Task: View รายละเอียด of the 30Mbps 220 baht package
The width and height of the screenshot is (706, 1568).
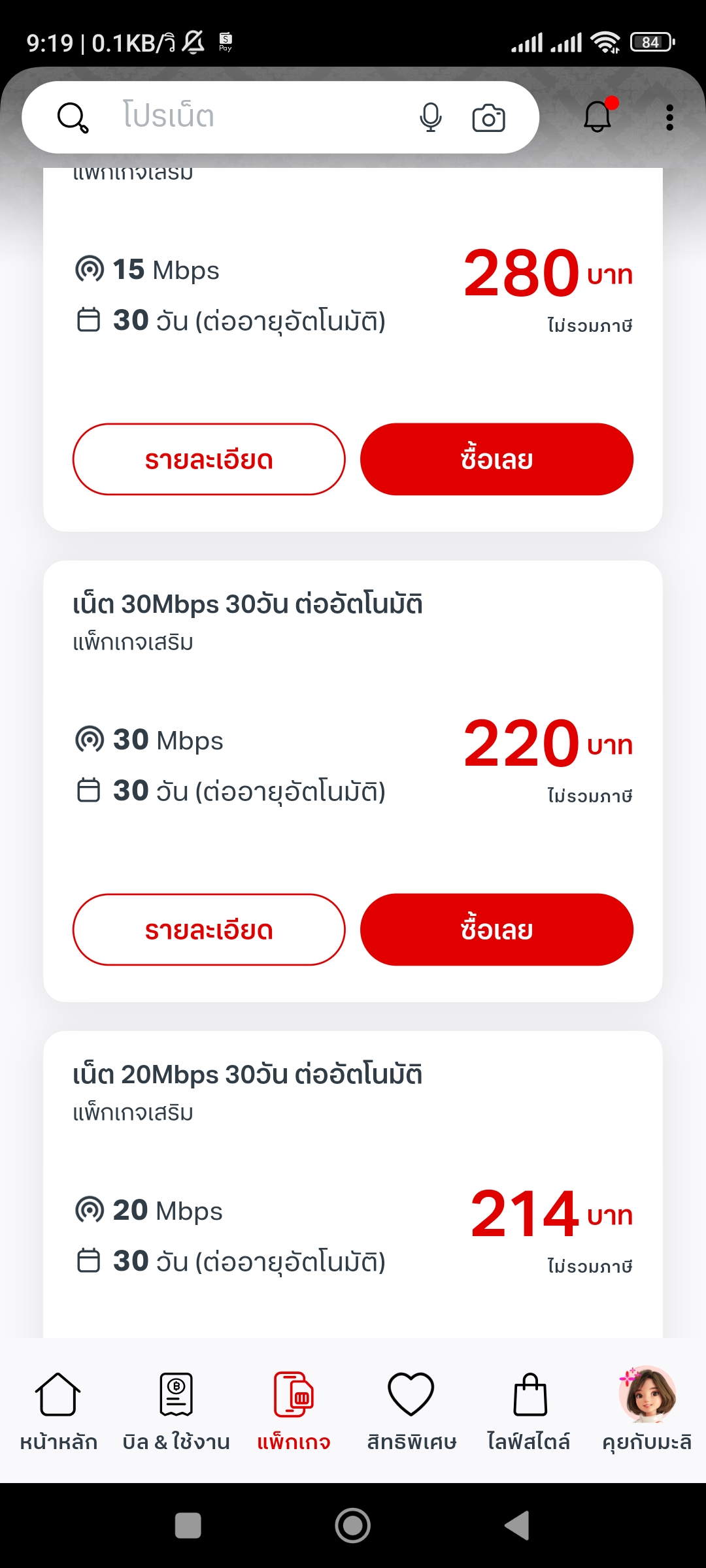Action: (209, 930)
